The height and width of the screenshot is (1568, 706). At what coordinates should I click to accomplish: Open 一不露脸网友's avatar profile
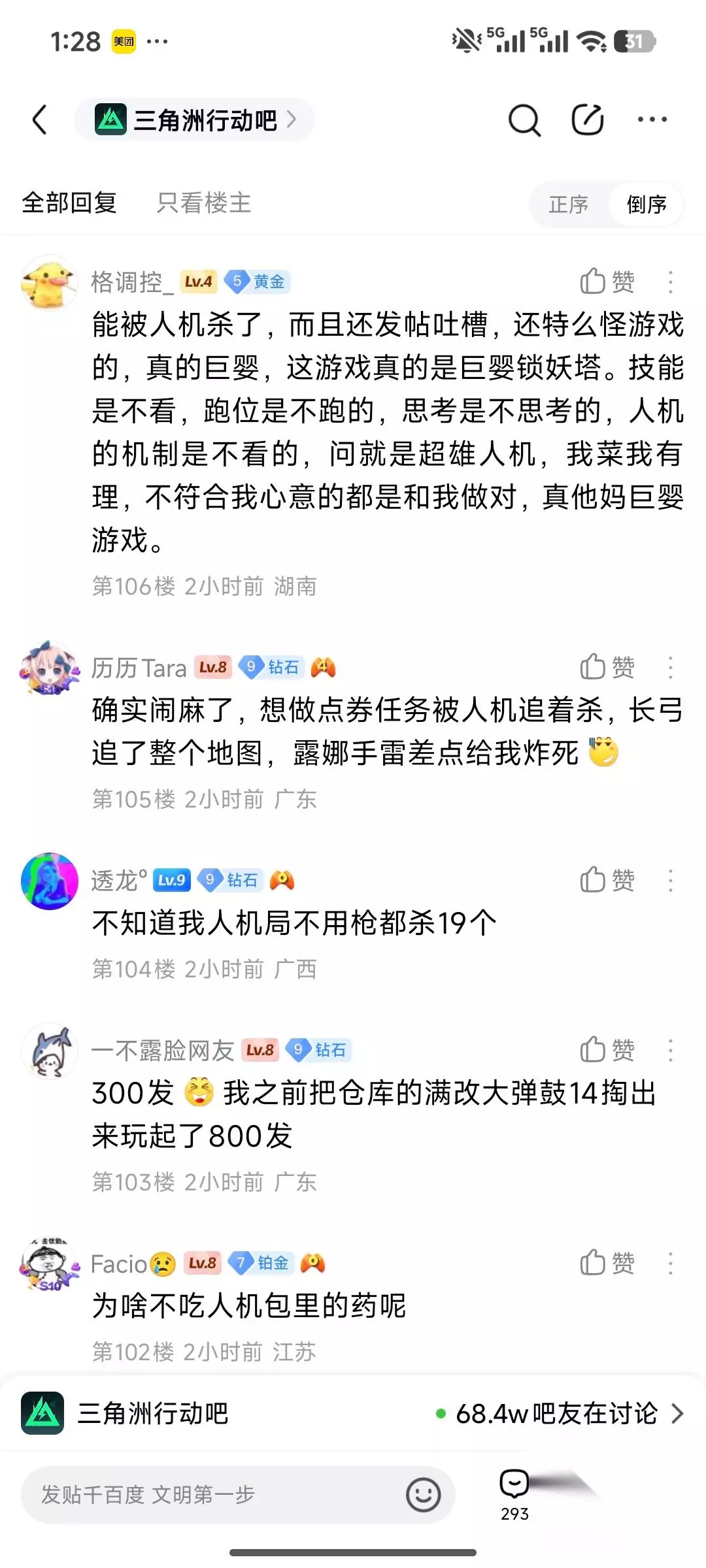[x=50, y=1051]
